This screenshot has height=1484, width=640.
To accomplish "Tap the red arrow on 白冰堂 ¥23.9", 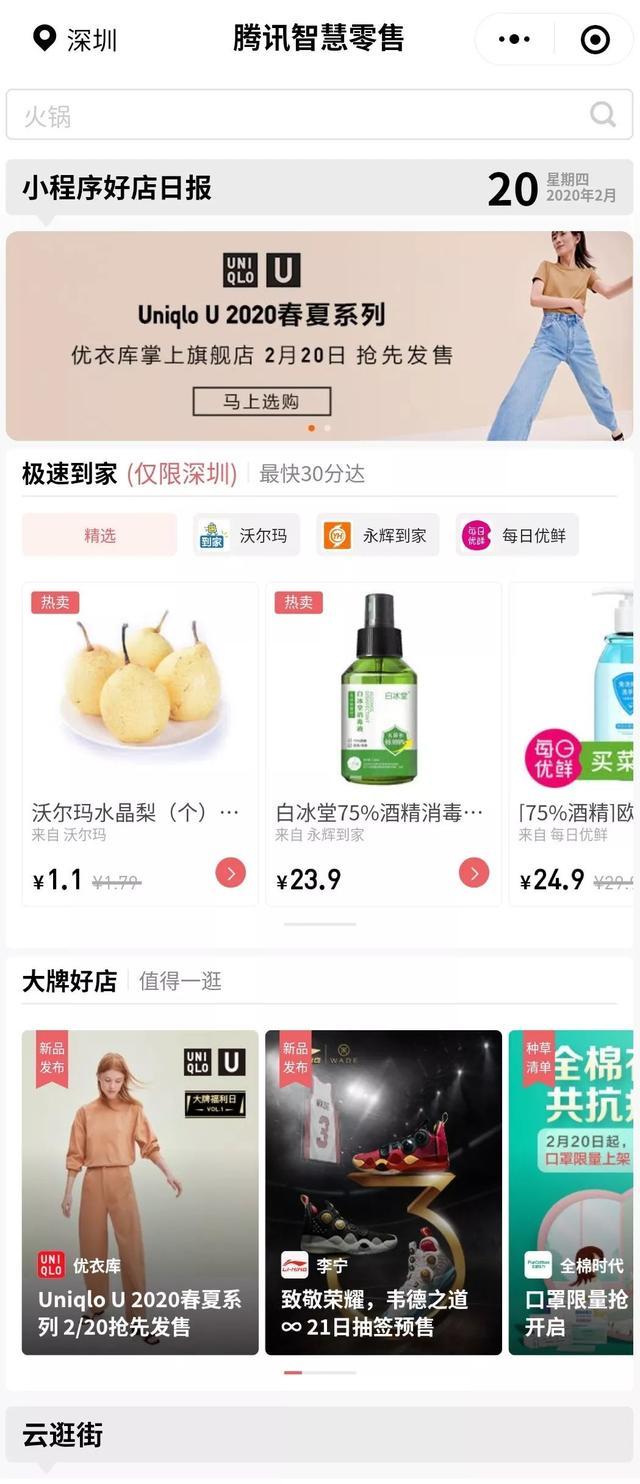I will point(474,873).
